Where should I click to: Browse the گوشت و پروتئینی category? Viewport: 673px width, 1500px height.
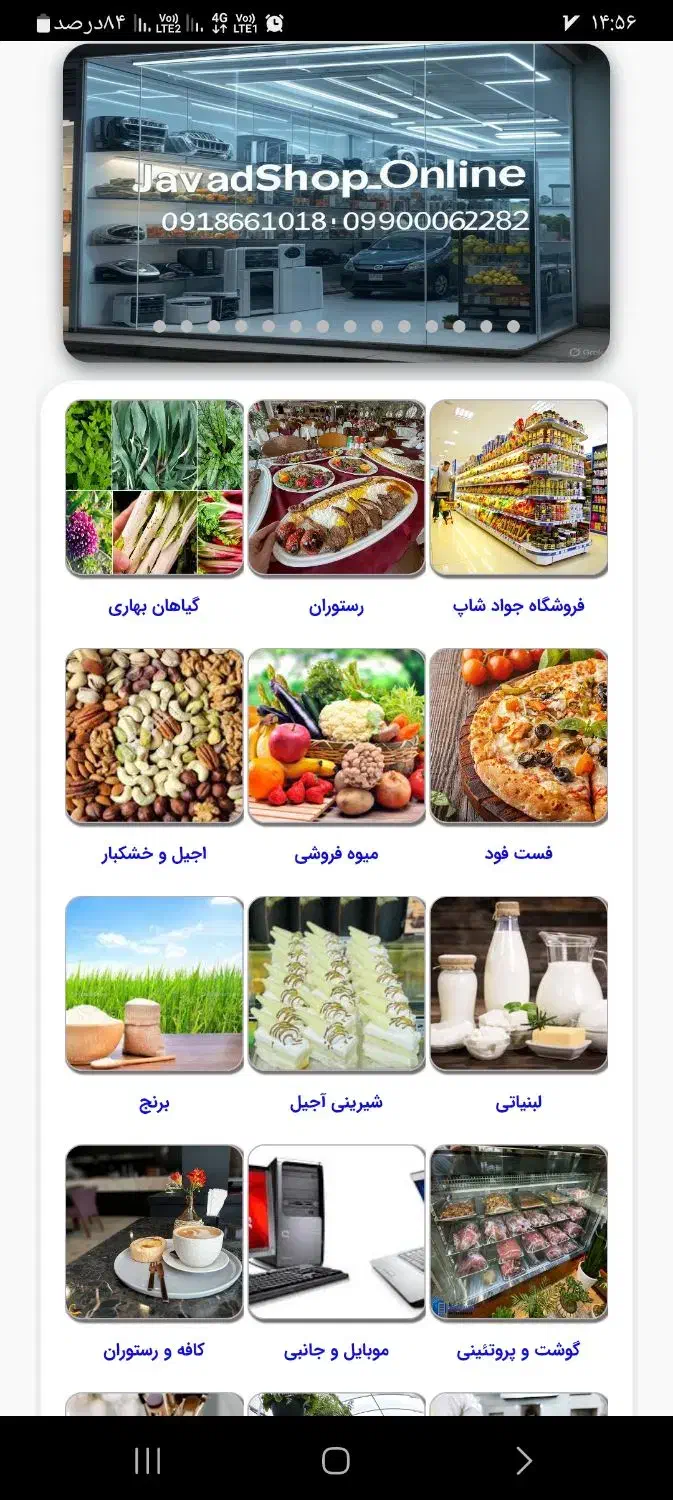click(x=518, y=1232)
